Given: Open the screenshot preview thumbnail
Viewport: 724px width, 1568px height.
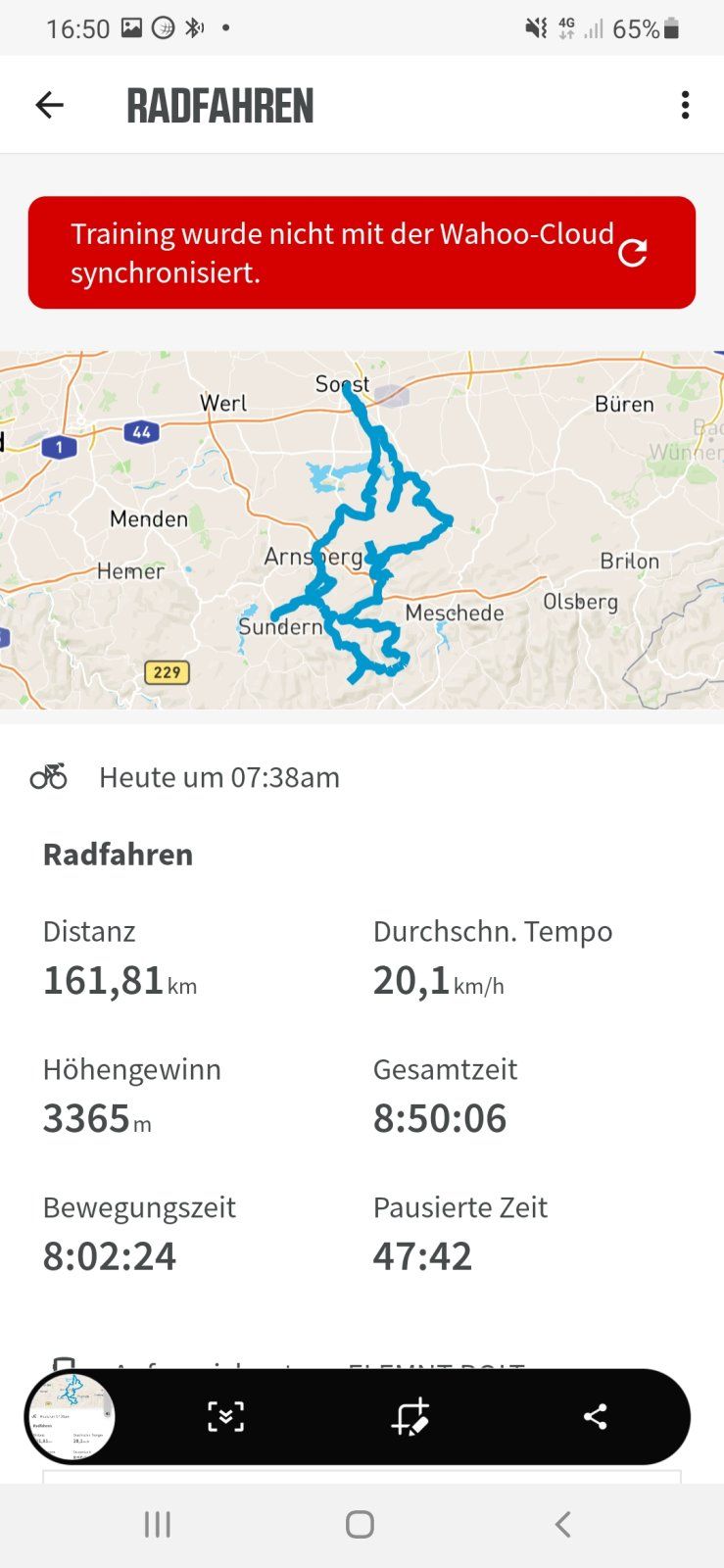Looking at the screenshot, I should click(71, 1417).
